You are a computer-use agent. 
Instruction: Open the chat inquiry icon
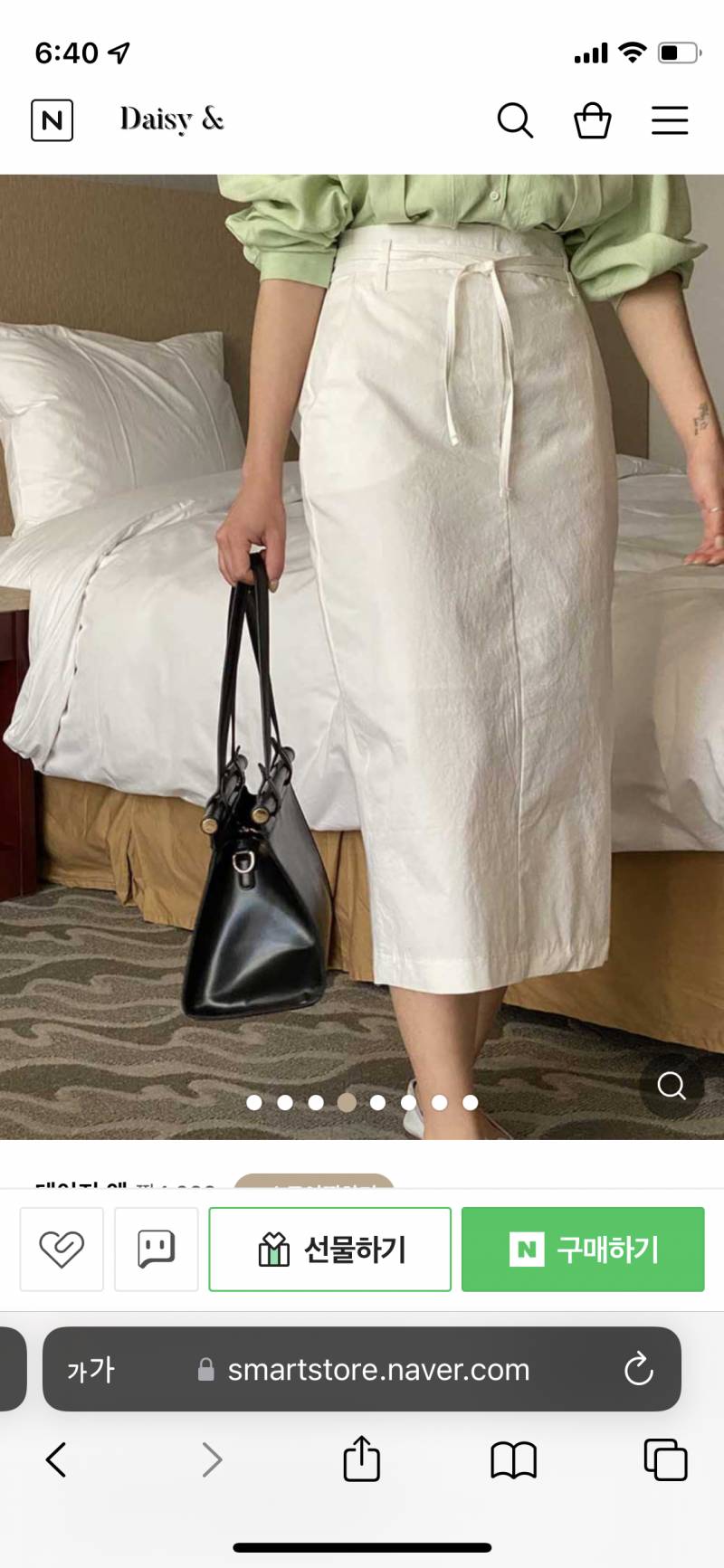(x=156, y=1250)
